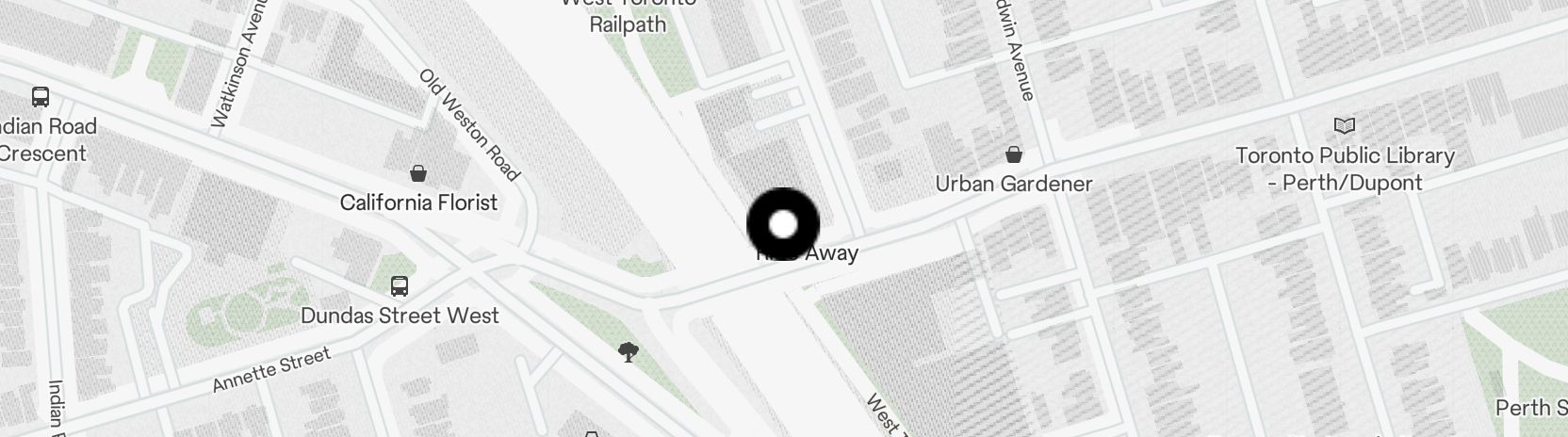Select the California Florist map marker
Screen dimensions: 1568x437
[418, 173]
